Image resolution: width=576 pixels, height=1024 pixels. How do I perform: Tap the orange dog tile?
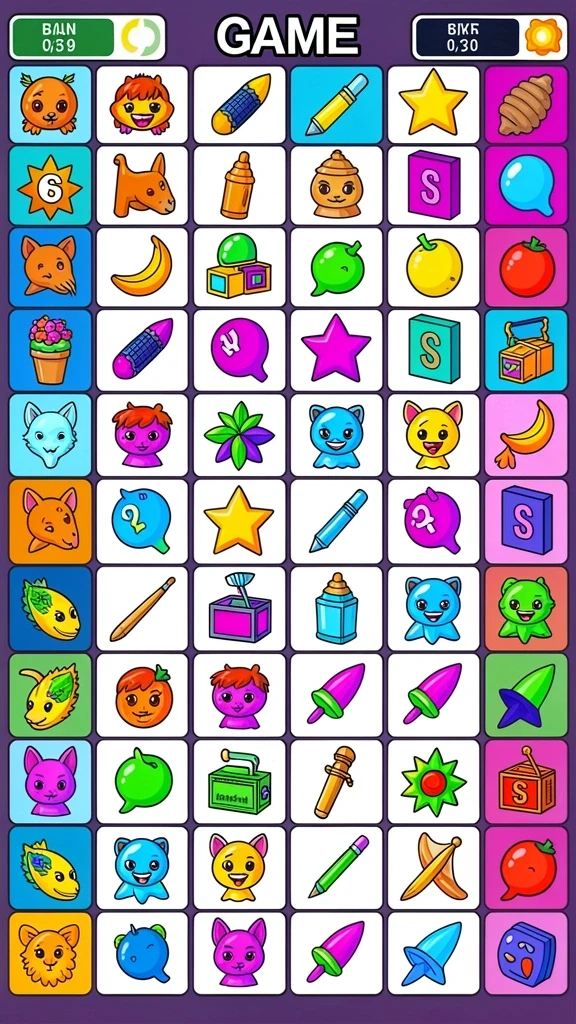(x=142, y=185)
